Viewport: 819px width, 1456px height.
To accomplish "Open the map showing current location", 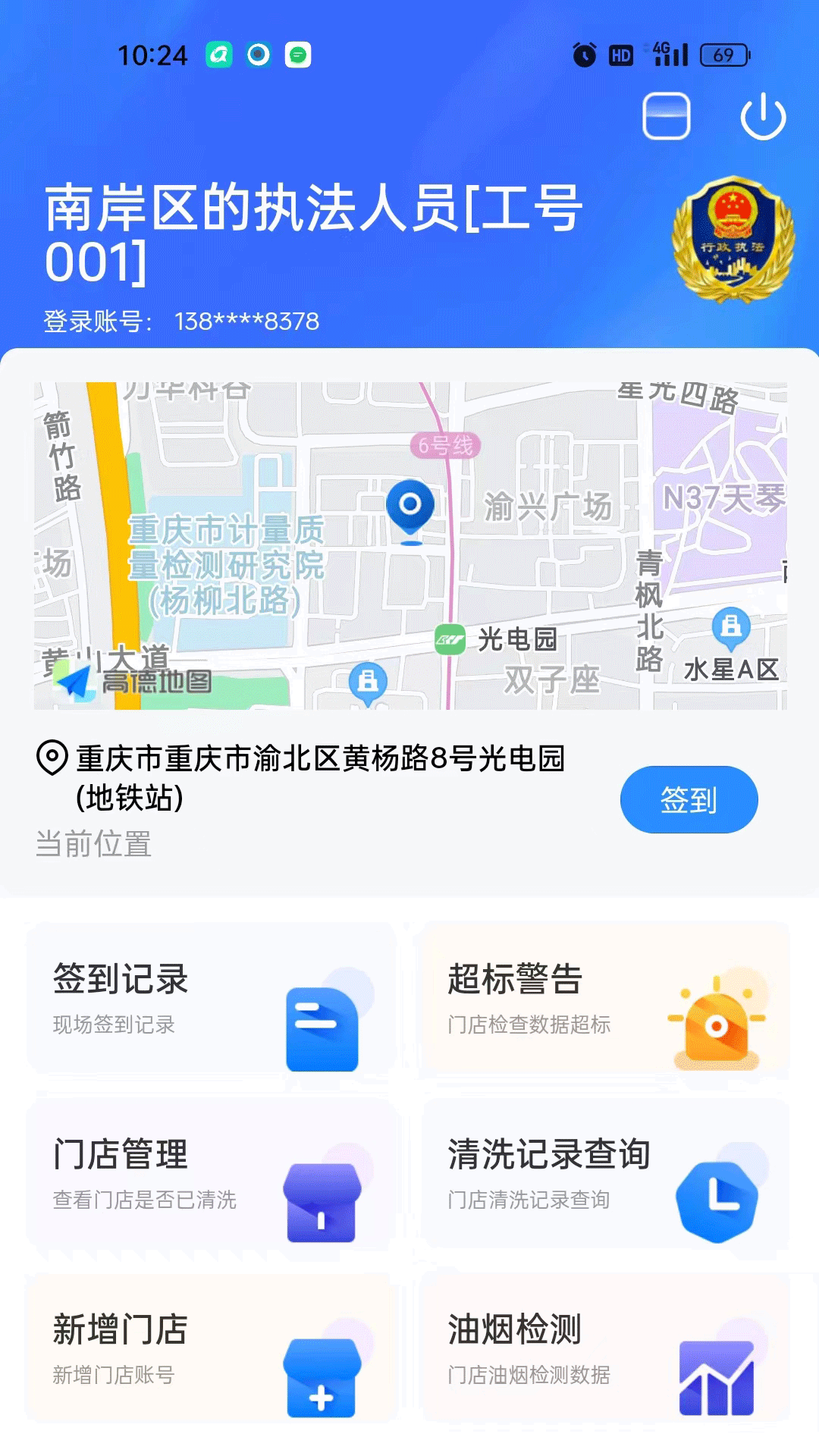I will [x=409, y=546].
